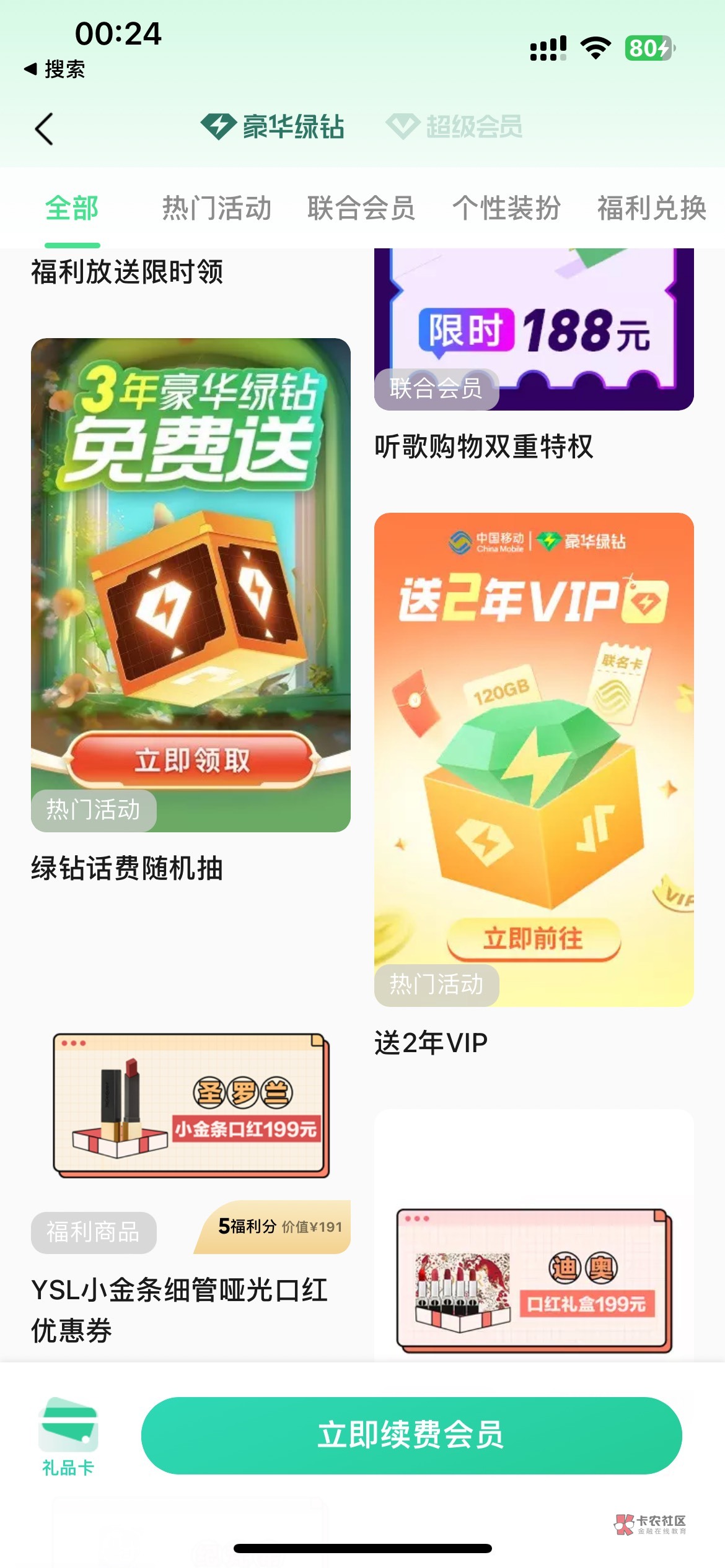Open the 福利兑换 tab
The image size is (725, 1568).
pyautogui.click(x=651, y=208)
